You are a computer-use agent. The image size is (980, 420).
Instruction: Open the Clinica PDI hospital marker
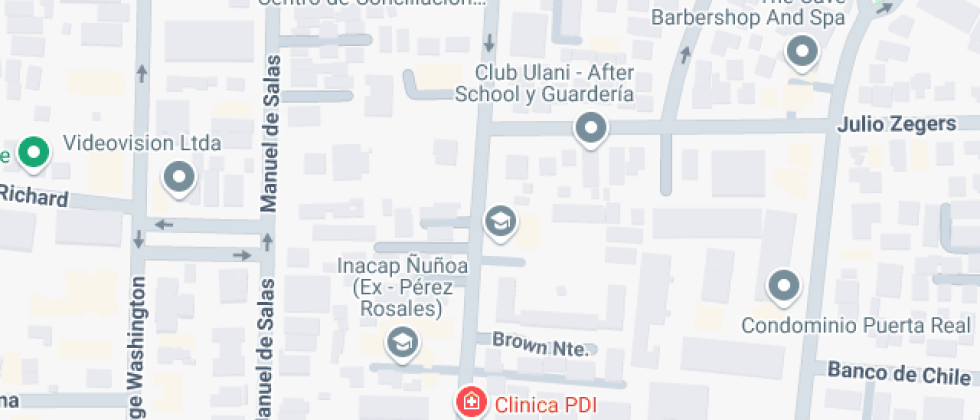pyautogui.click(x=469, y=404)
